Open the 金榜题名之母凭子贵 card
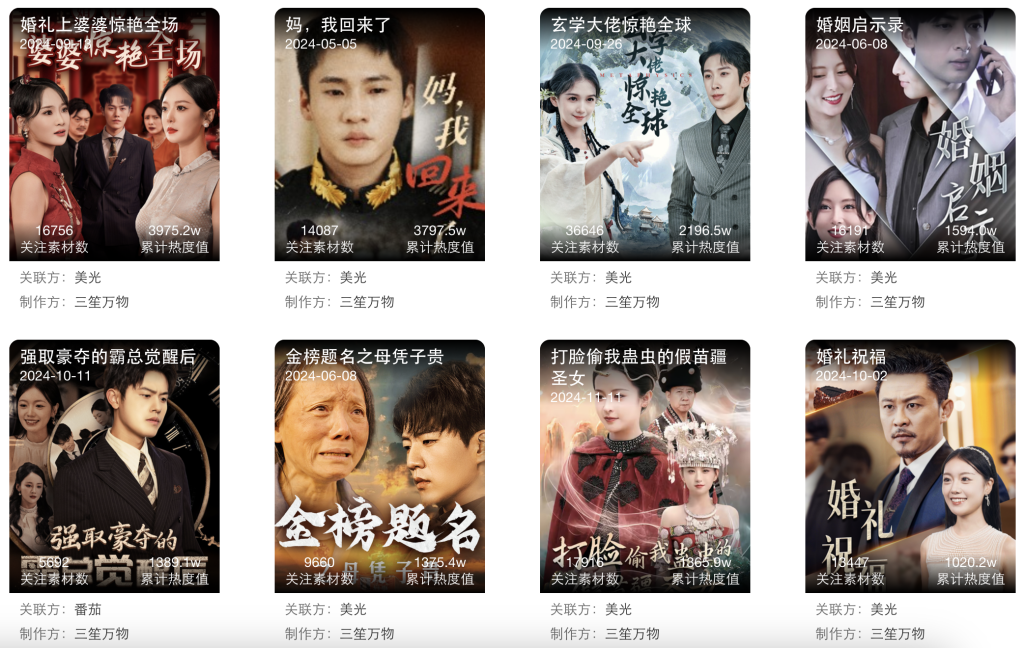This screenshot has width=1025, height=648. pos(379,466)
